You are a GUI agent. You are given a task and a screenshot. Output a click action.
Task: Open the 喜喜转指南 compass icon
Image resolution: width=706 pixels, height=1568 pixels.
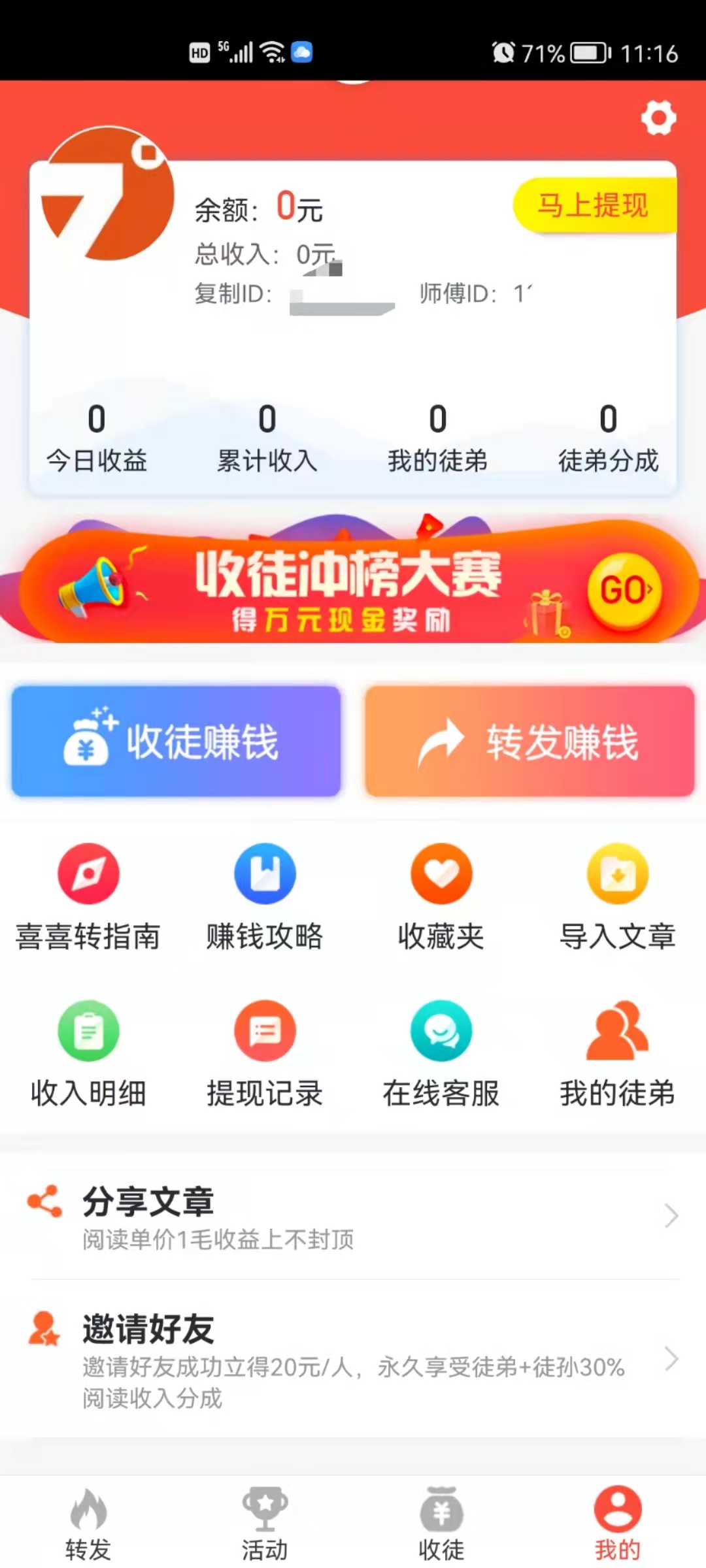coord(88,874)
